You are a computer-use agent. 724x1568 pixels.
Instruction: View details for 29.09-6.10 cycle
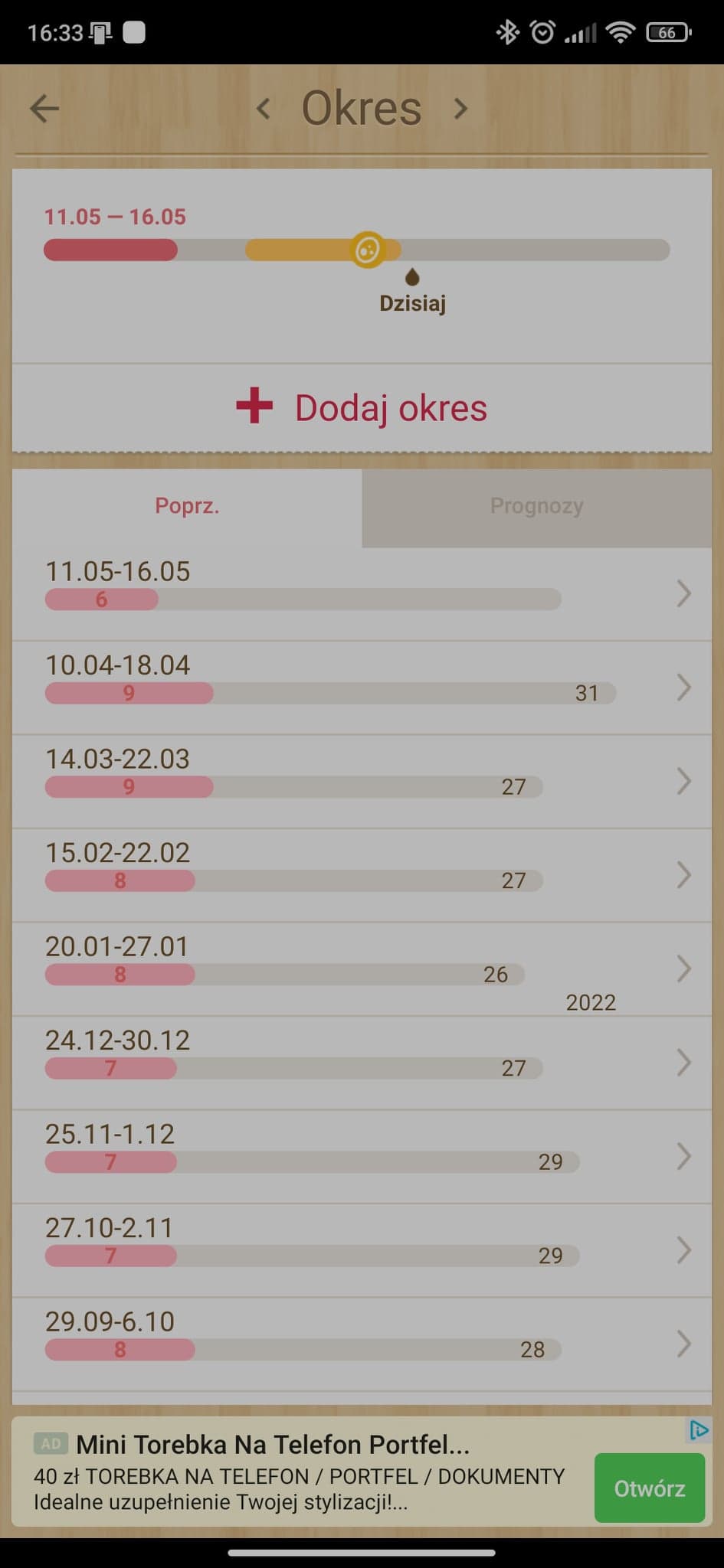[x=362, y=1344]
